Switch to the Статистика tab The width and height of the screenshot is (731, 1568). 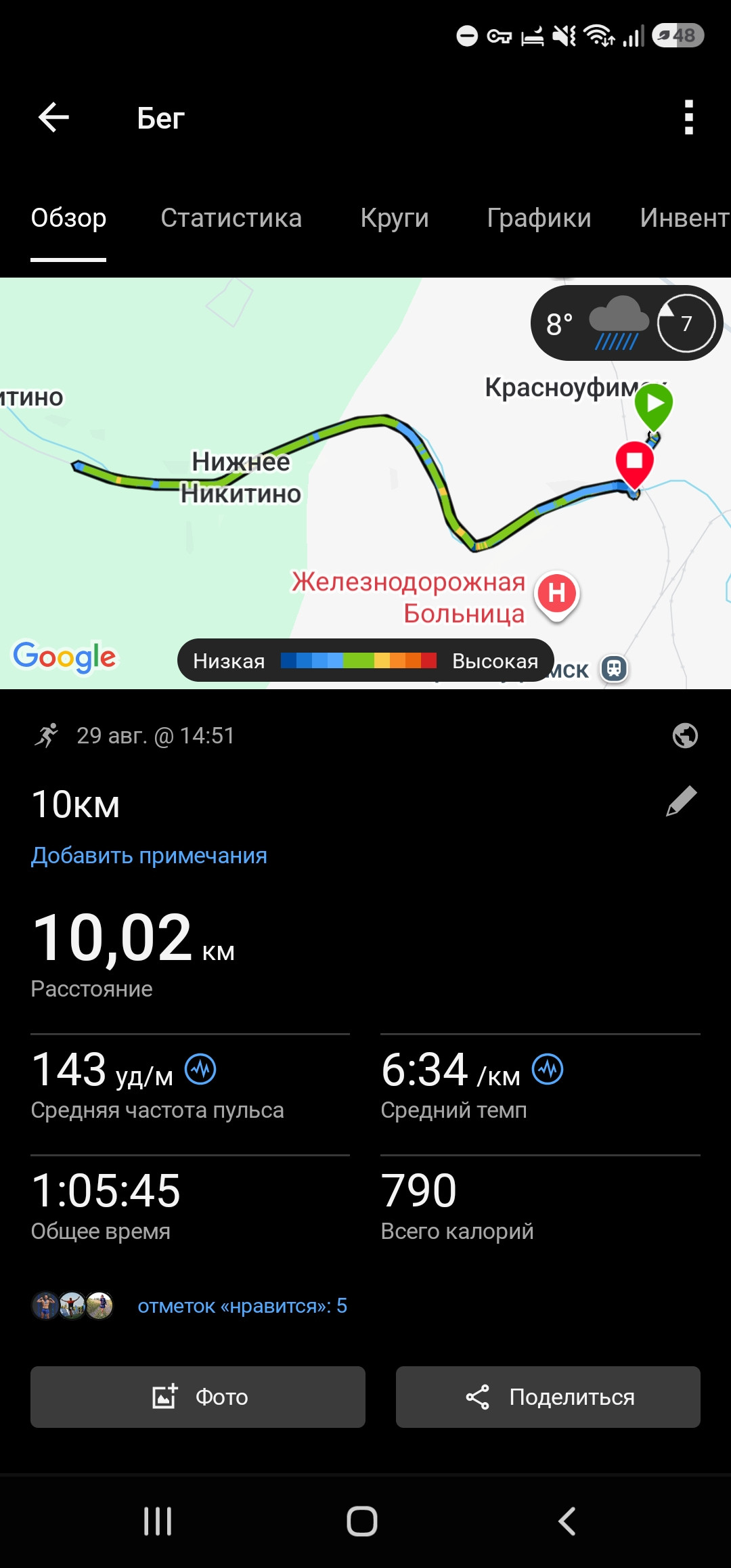coord(231,218)
